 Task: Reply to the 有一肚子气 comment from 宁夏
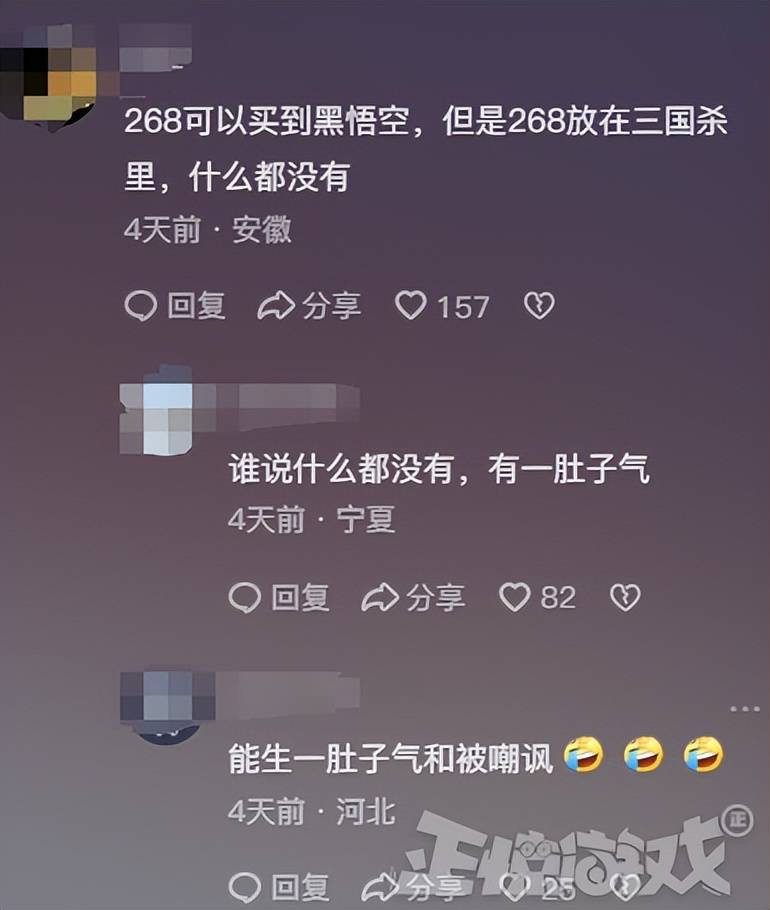(x=279, y=598)
